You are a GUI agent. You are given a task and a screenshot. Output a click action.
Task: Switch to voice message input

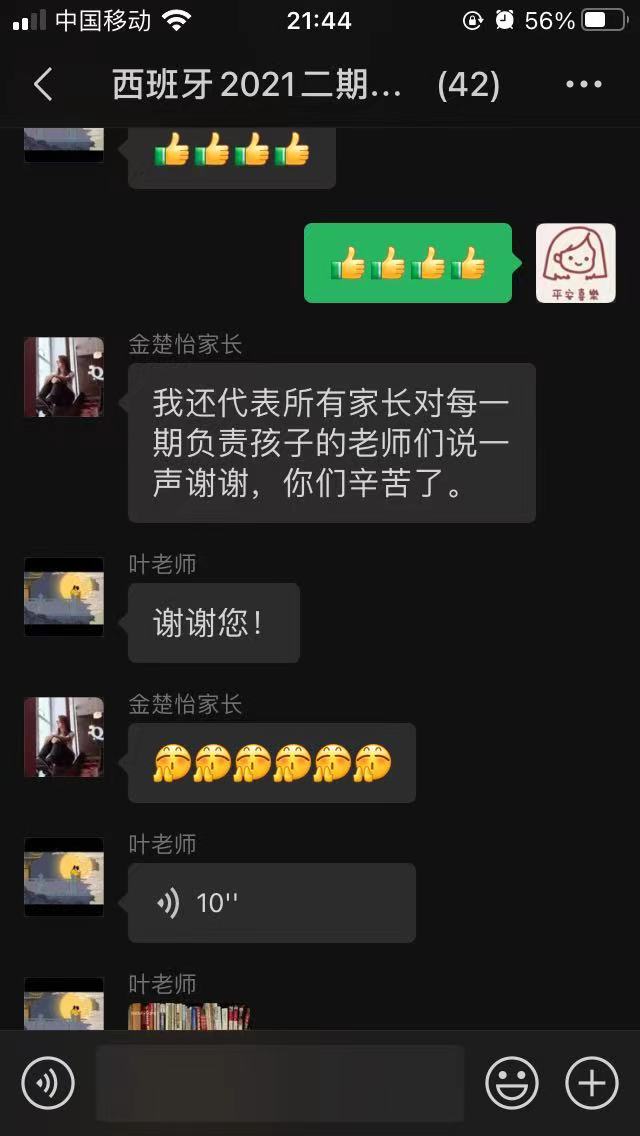tap(48, 1083)
